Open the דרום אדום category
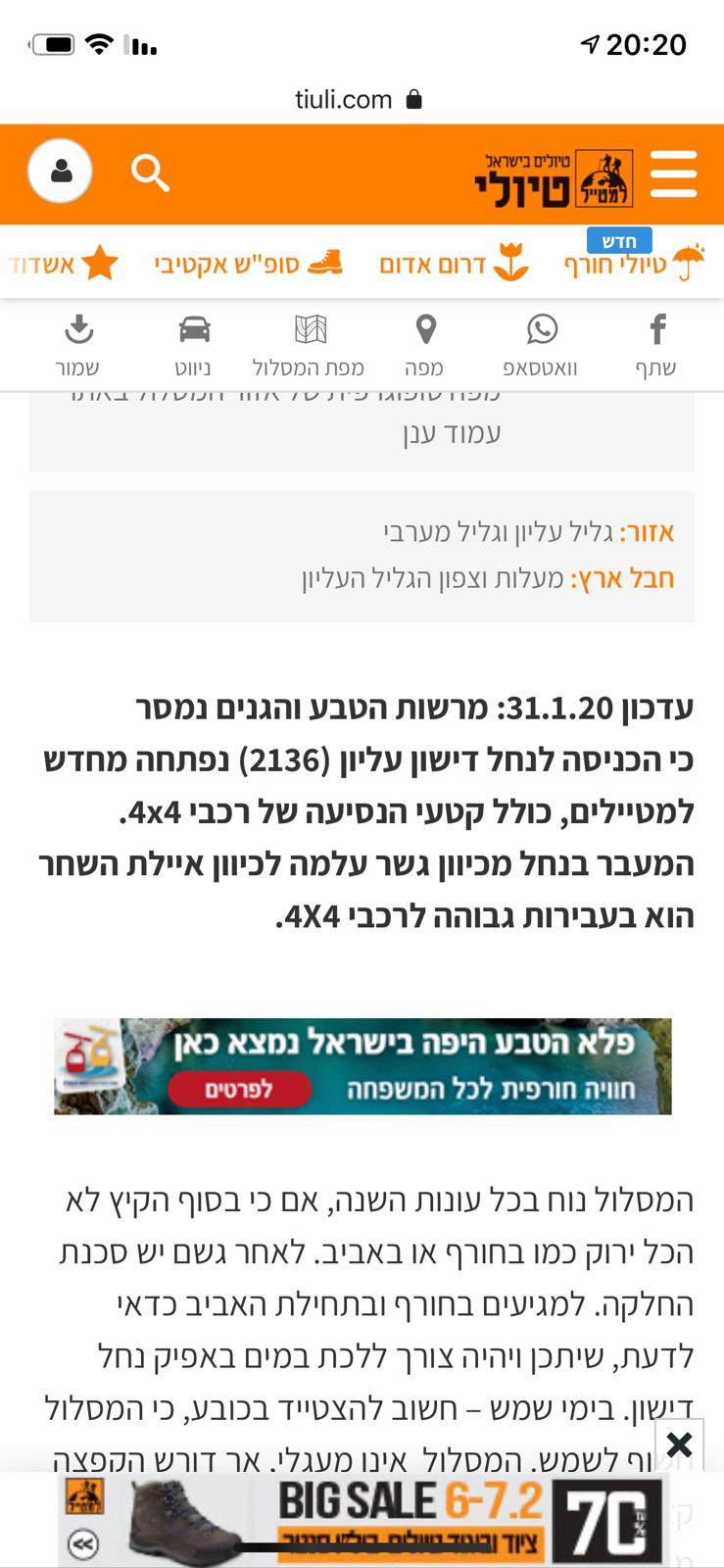This screenshot has height=1568, width=724. (453, 264)
